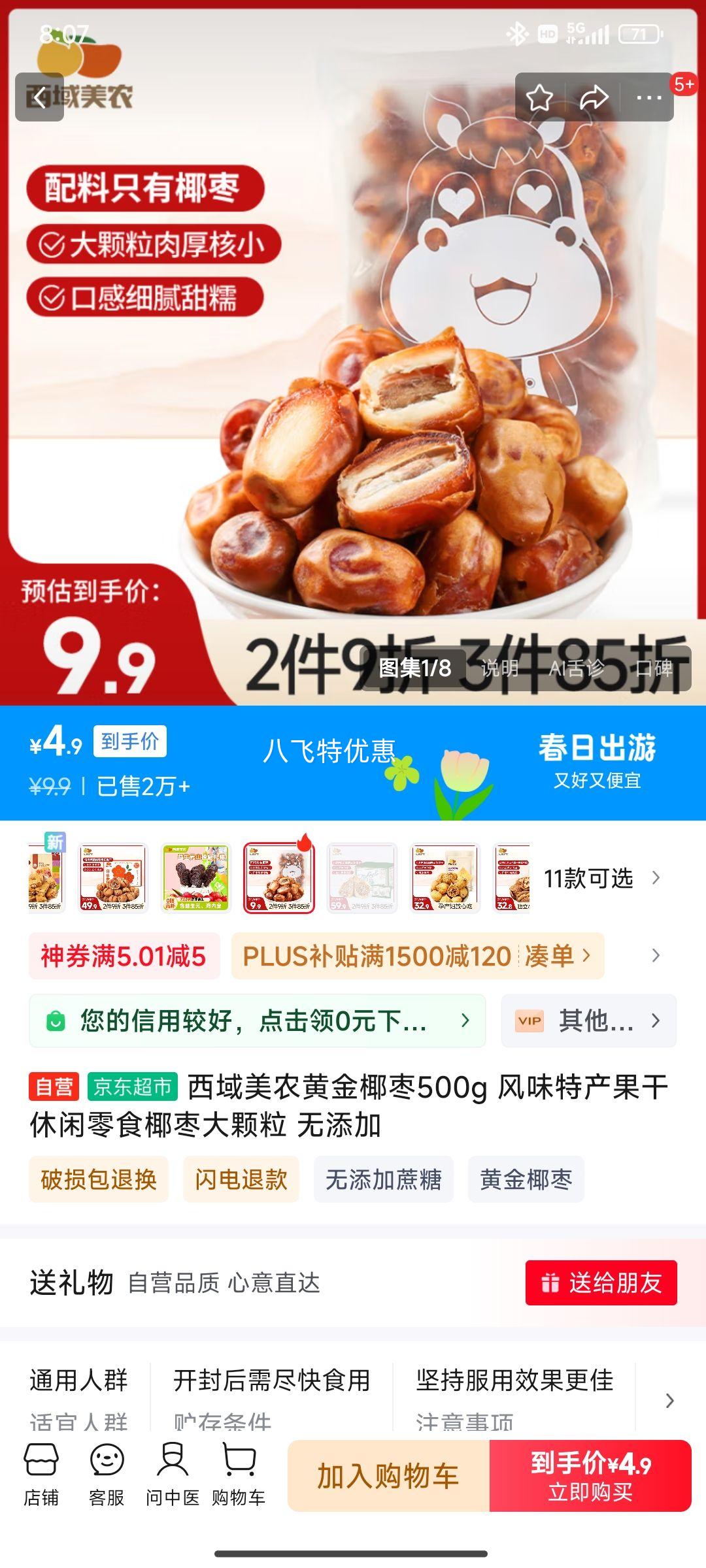
Task: Open the more options menu with 5+ badge
Action: (x=647, y=98)
